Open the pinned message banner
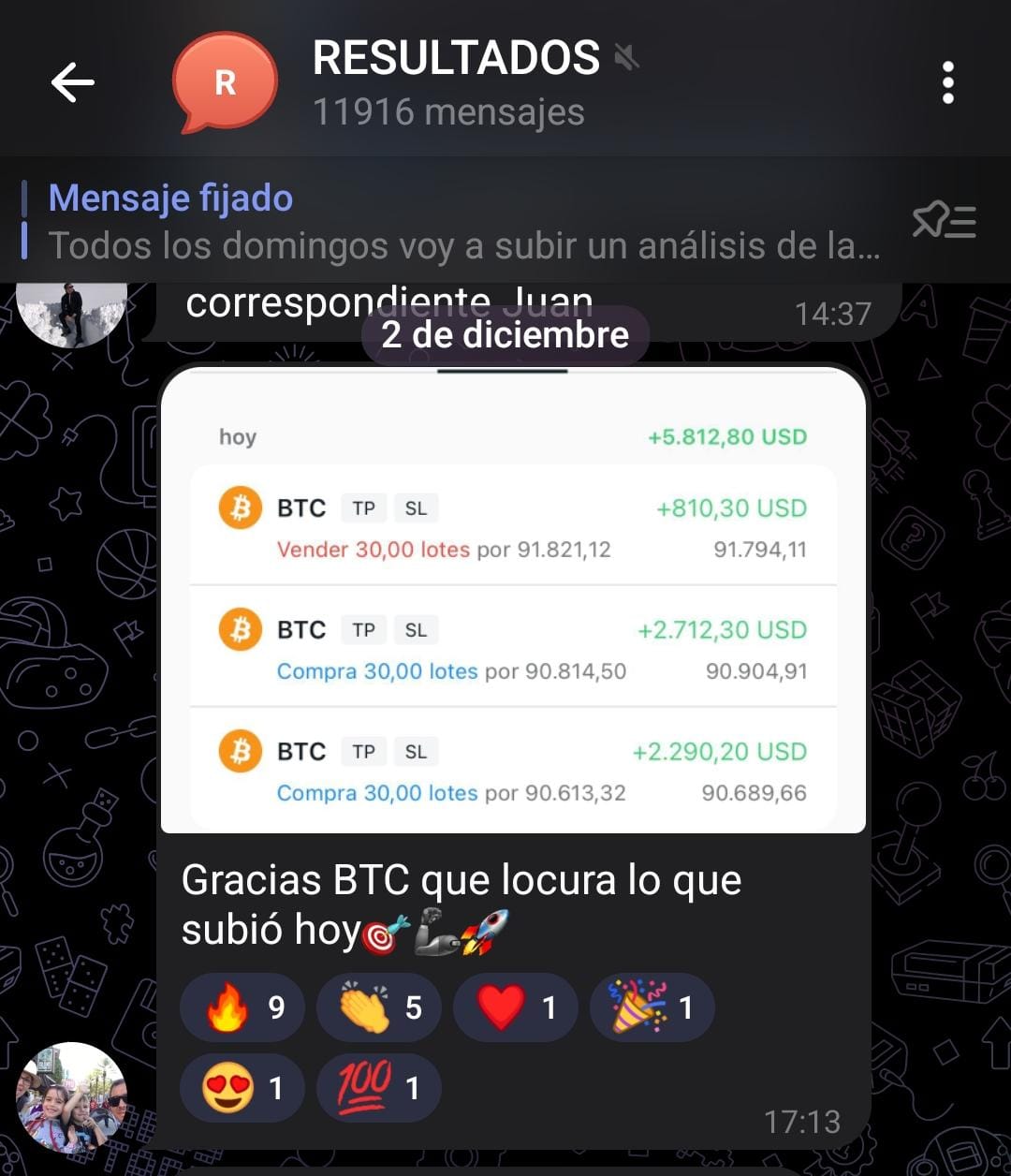This screenshot has height=1176, width=1011. 463,222
